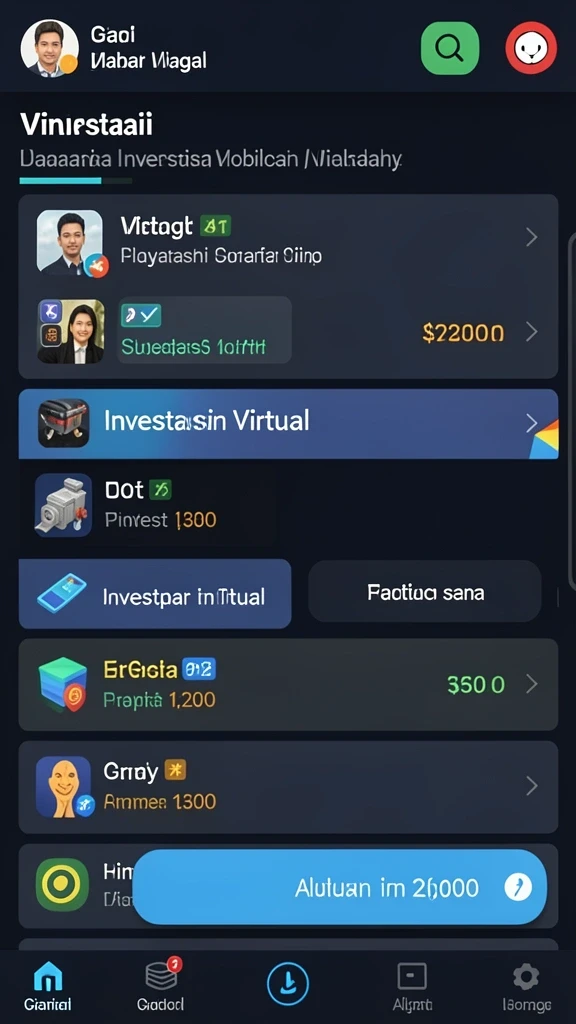Screen dimensions: 576x1024
Task: Open the ErGiota card showing 3500
Action: point(288,684)
